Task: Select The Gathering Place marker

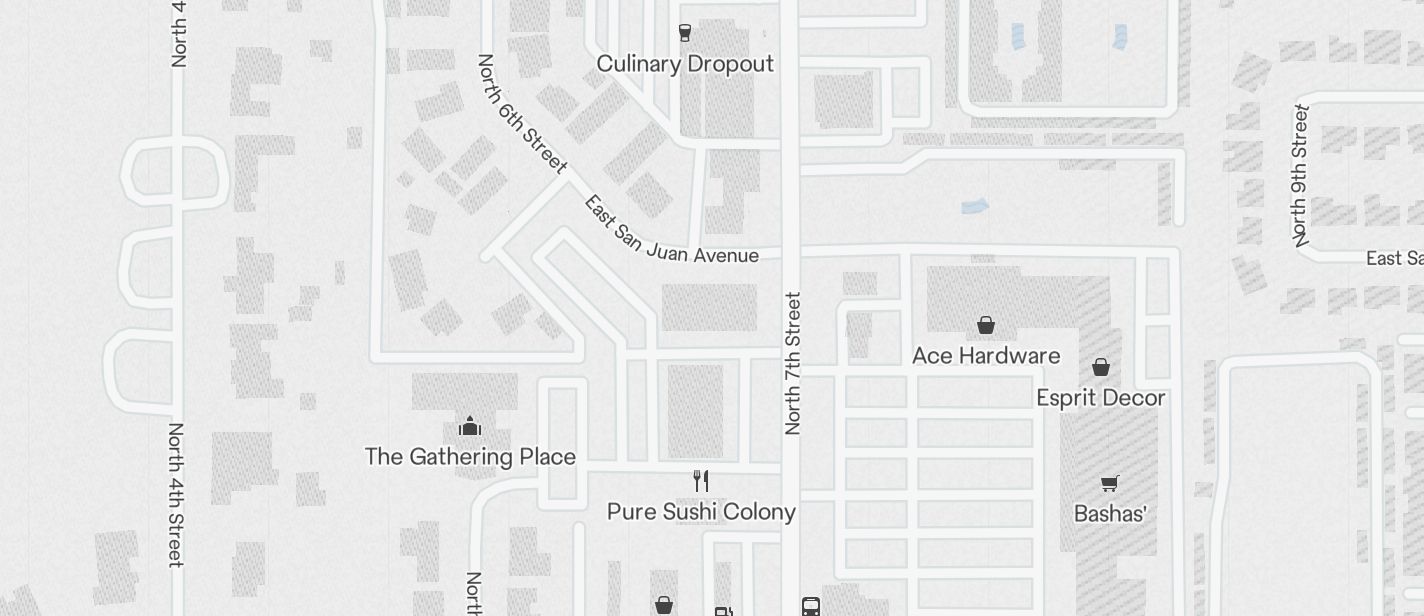Action: pyautogui.click(x=470, y=427)
